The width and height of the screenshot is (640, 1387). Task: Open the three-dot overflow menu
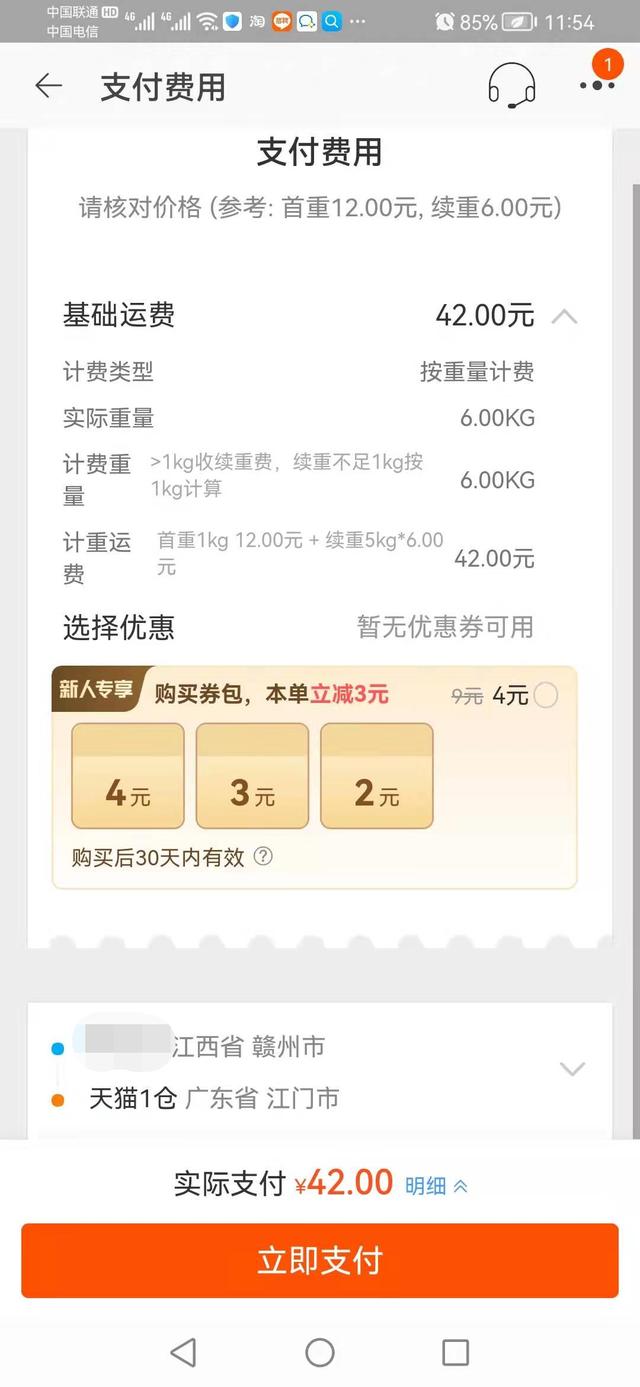pos(598,86)
